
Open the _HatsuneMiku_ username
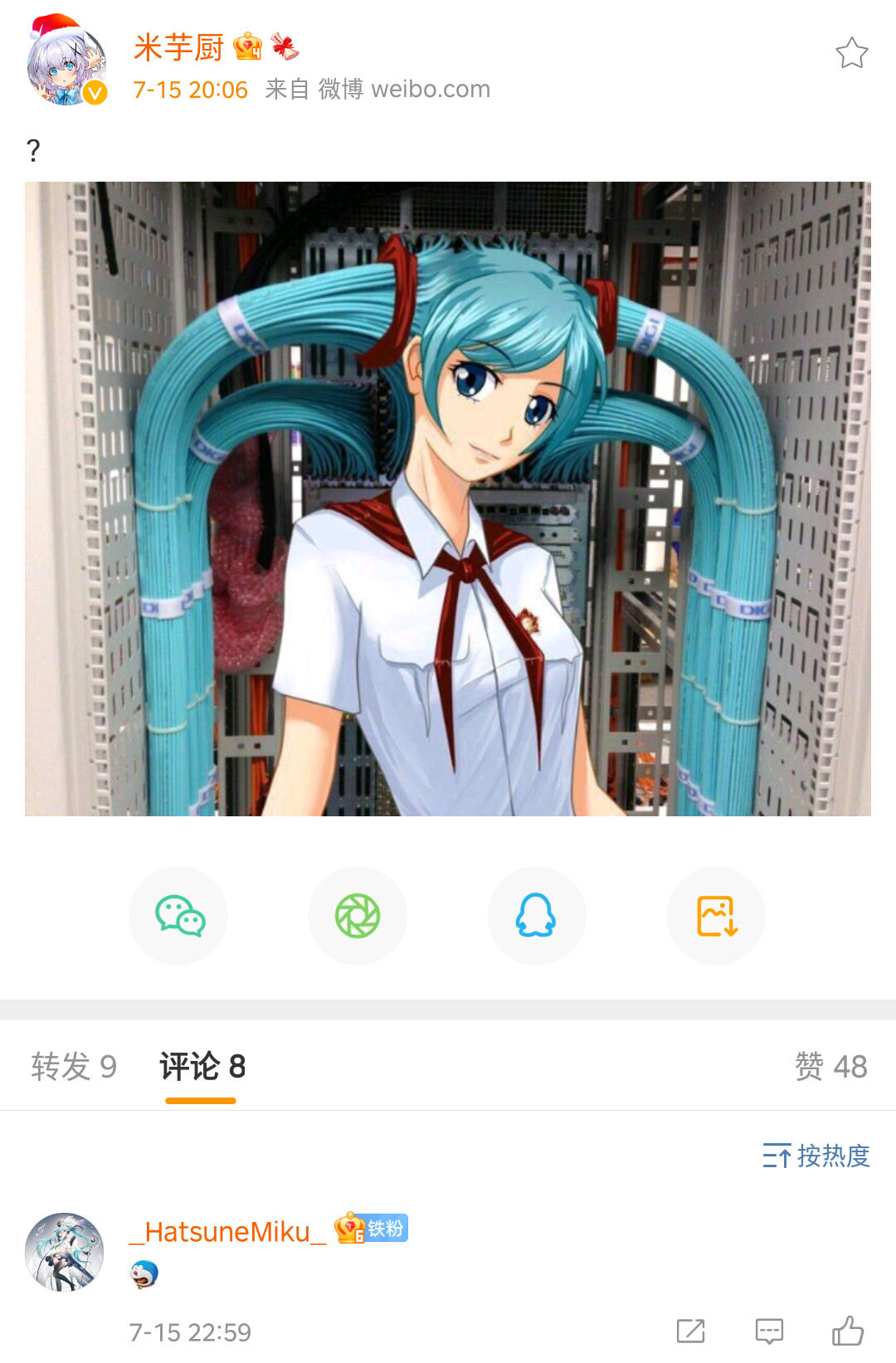pyautogui.click(x=227, y=1232)
